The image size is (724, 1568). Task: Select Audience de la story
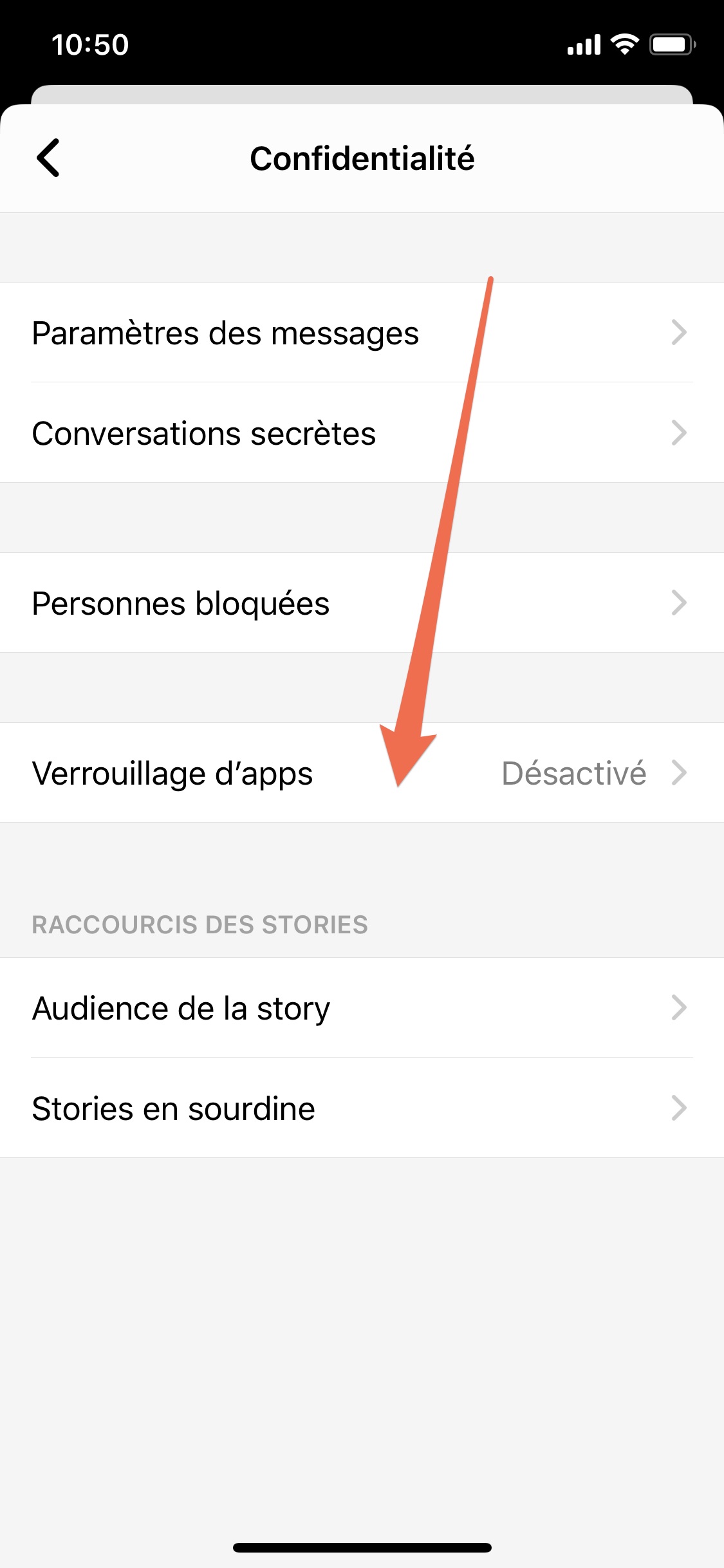362,1008
